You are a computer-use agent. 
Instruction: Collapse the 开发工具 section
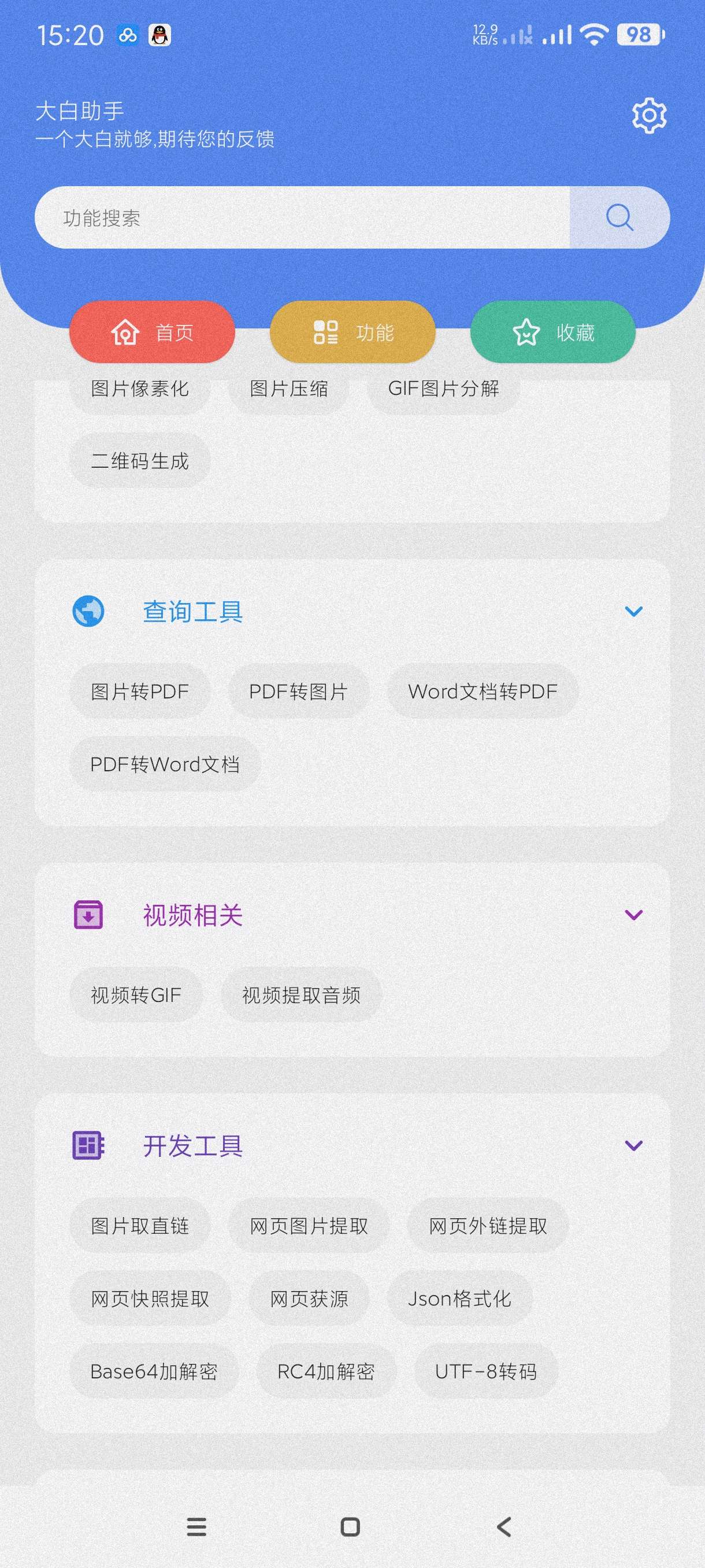(633, 1145)
